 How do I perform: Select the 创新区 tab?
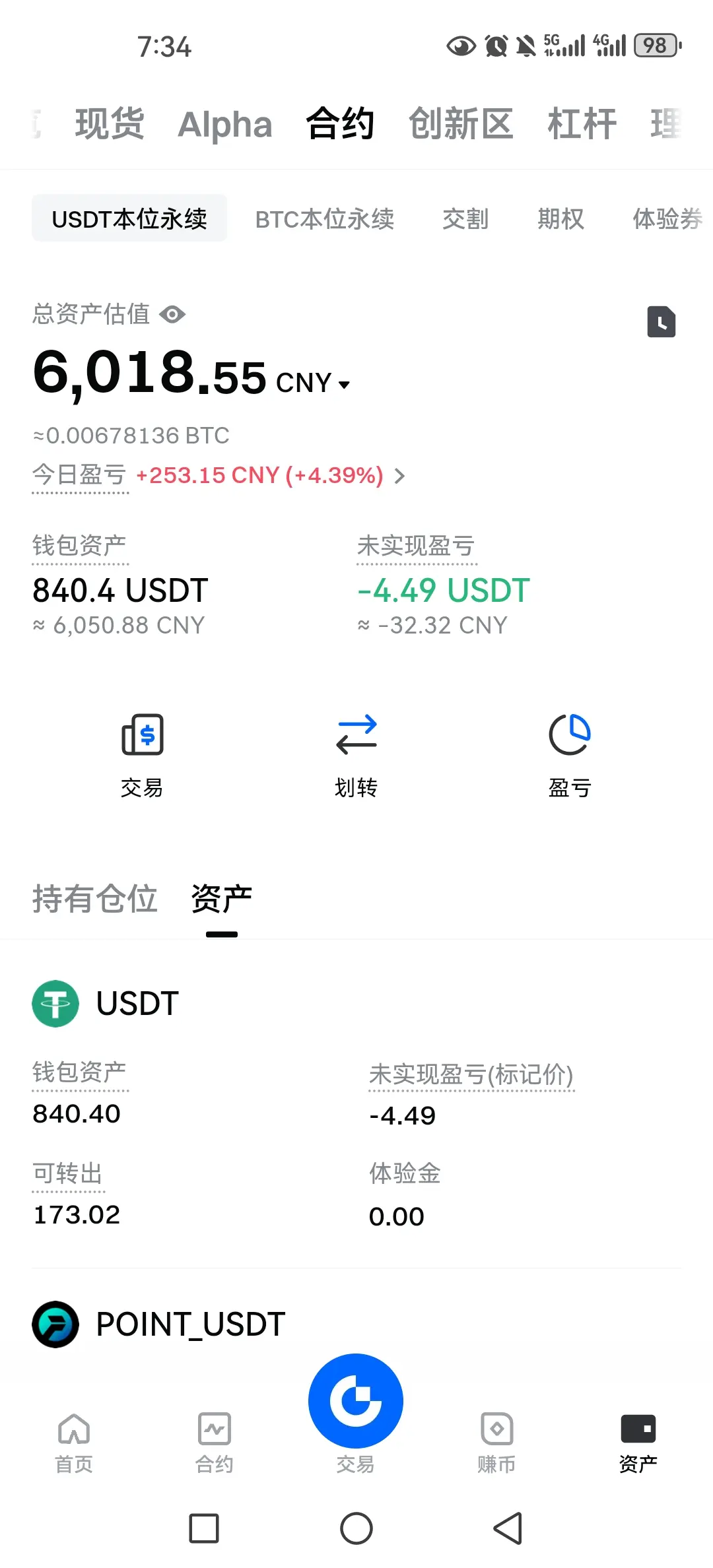(461, 124)
